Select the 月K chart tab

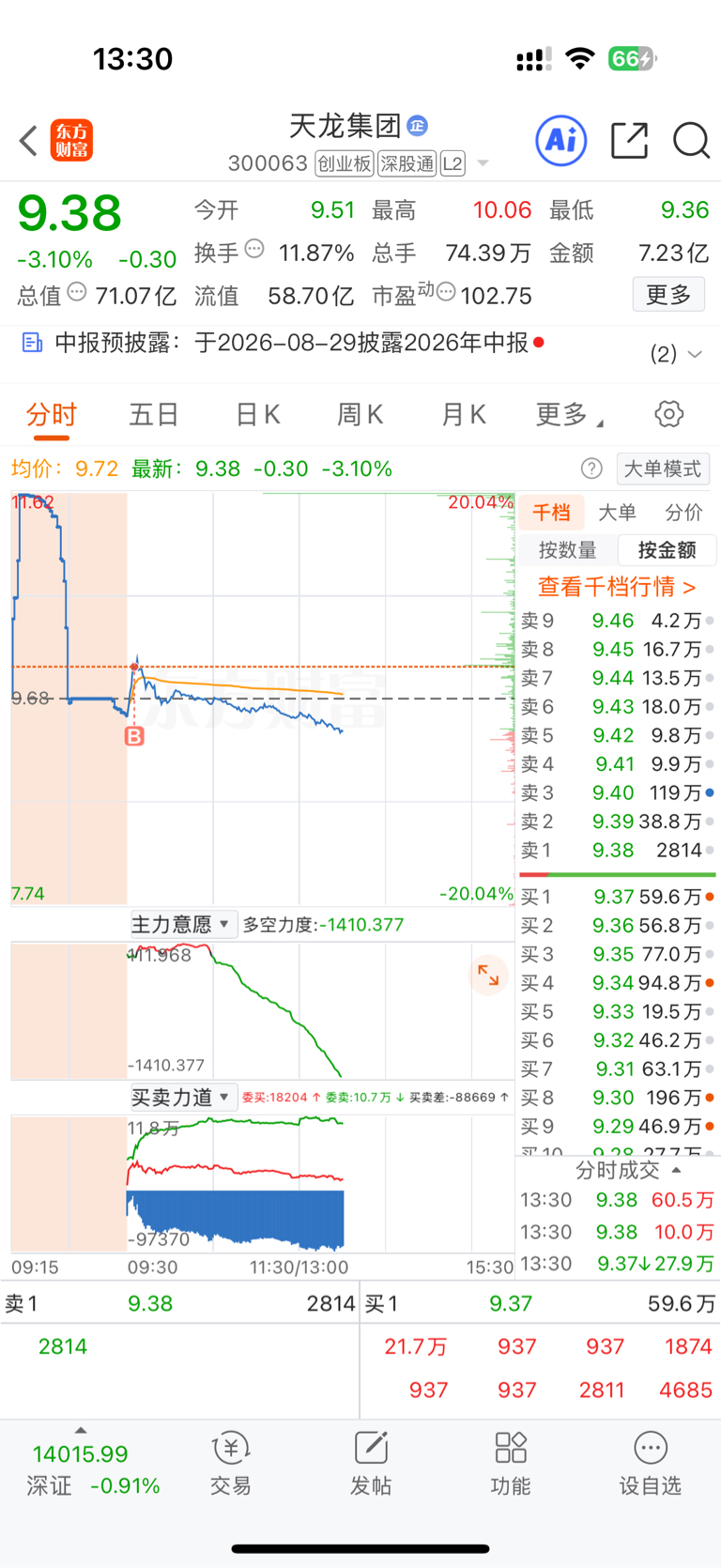(x=464, y=414)
